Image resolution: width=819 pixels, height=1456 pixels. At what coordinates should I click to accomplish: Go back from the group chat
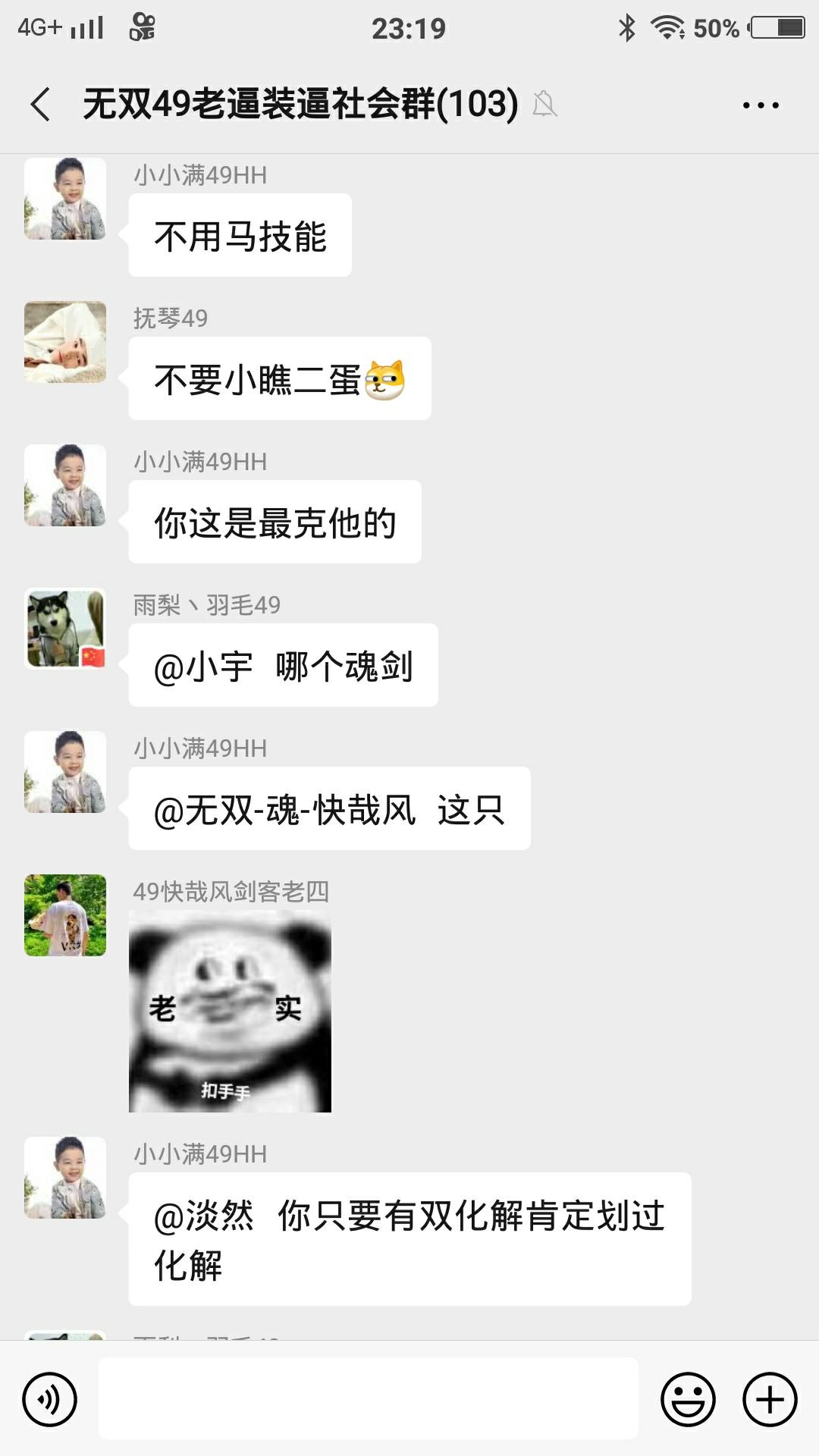[x=41, y=104]
